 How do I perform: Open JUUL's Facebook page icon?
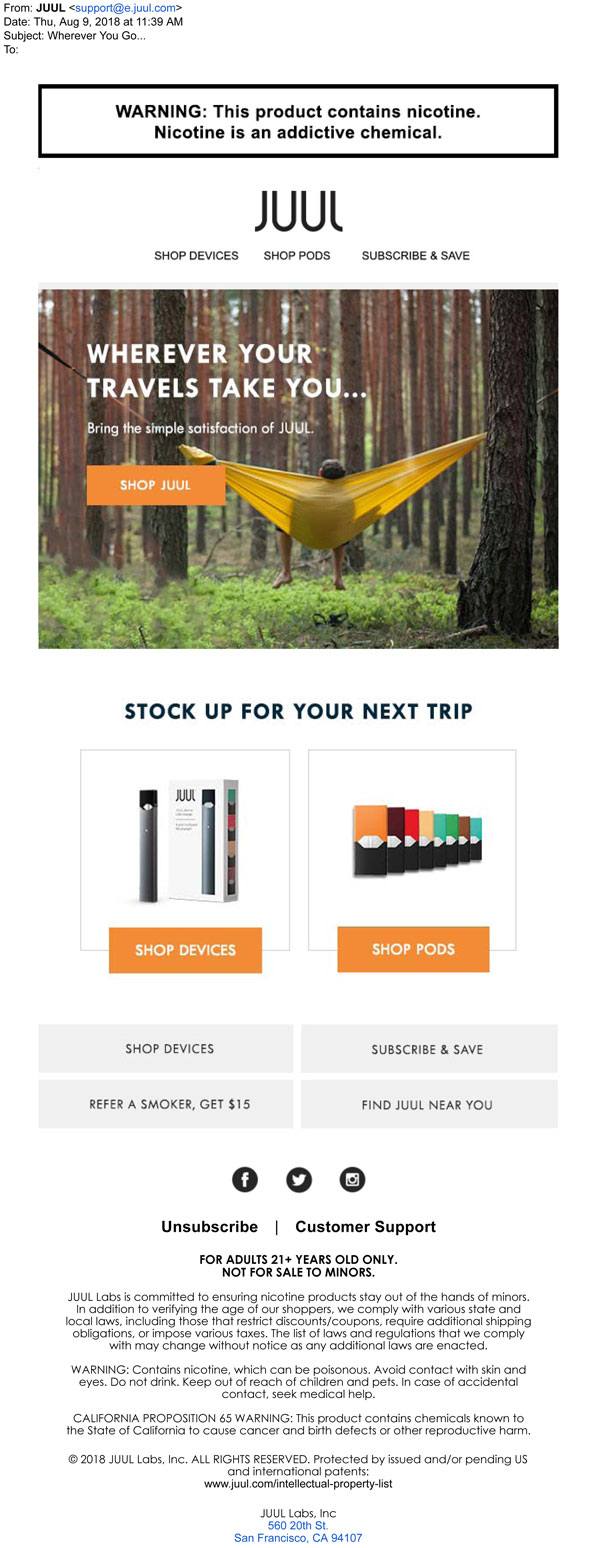(x=245, y=1179)
